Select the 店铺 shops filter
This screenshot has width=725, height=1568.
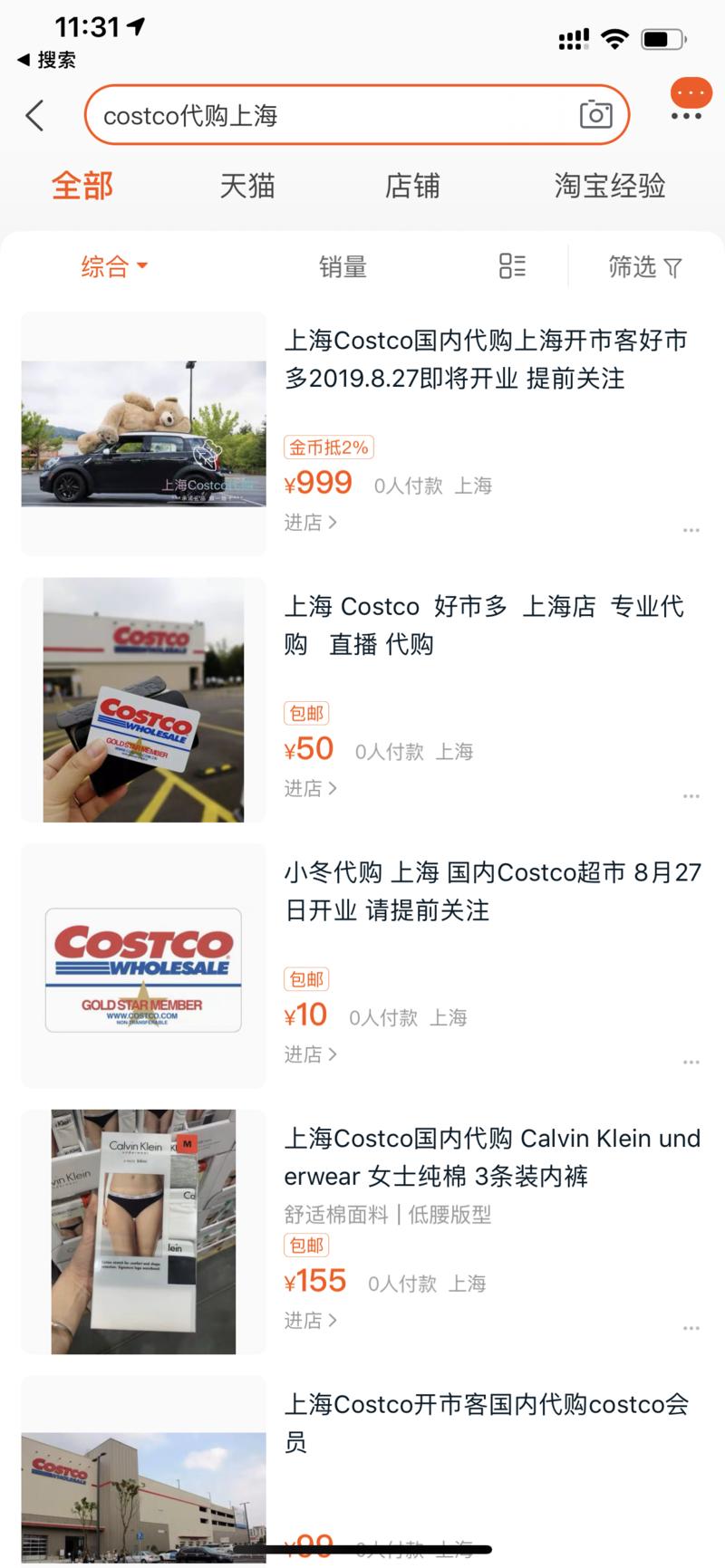click(x=412, y=185)
